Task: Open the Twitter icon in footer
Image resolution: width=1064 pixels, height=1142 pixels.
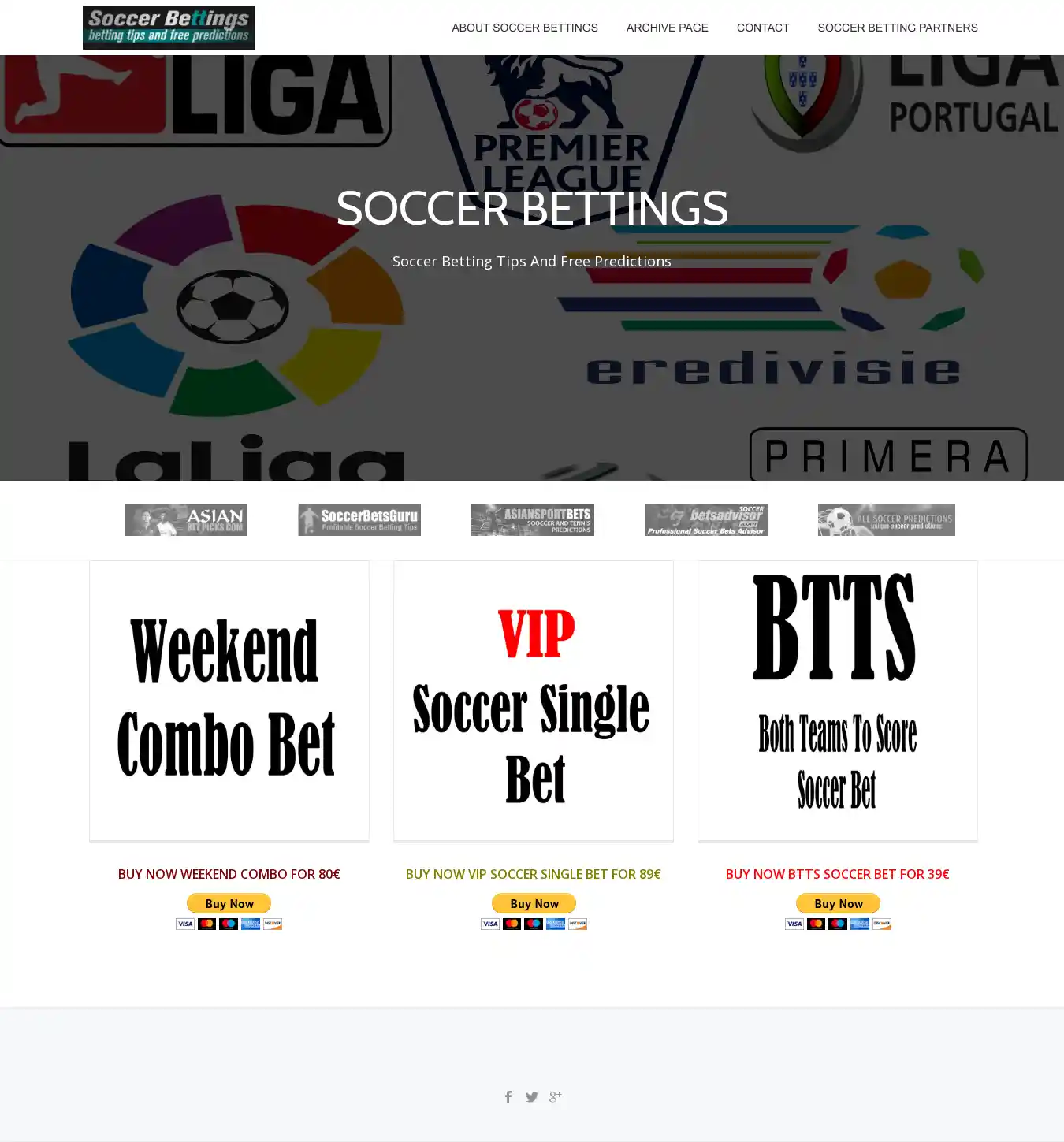Action: (x=532, y=1097)
